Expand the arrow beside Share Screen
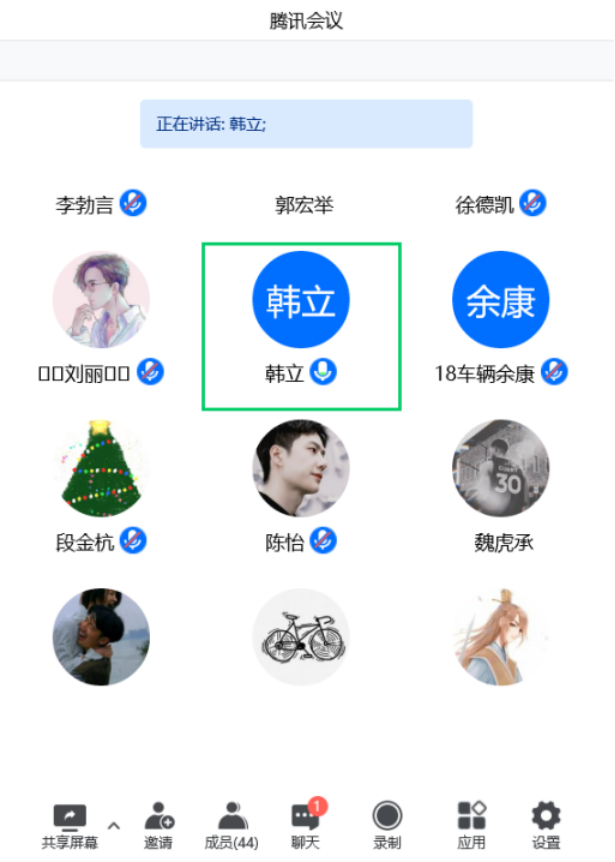 pos(113,825)
